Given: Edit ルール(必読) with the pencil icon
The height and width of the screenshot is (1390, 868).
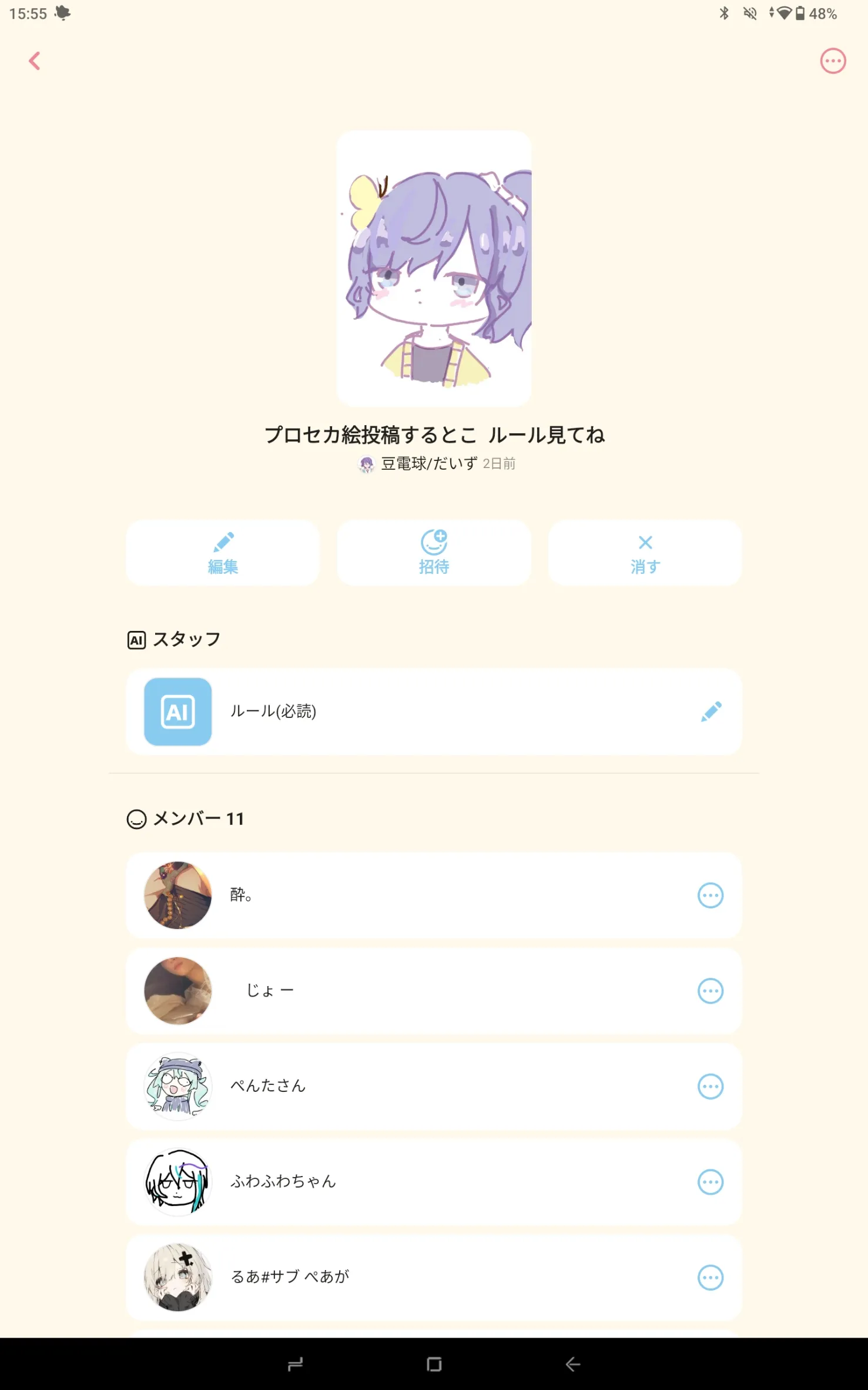Looking at the screenshot, I should (x=711, y=711).
